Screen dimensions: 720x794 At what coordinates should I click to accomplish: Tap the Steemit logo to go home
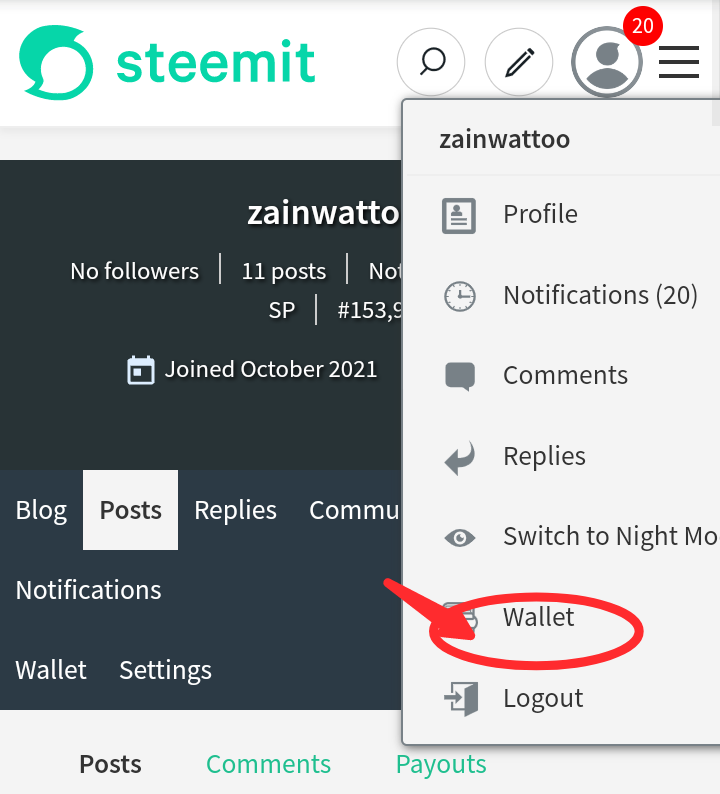click(167, 62)
